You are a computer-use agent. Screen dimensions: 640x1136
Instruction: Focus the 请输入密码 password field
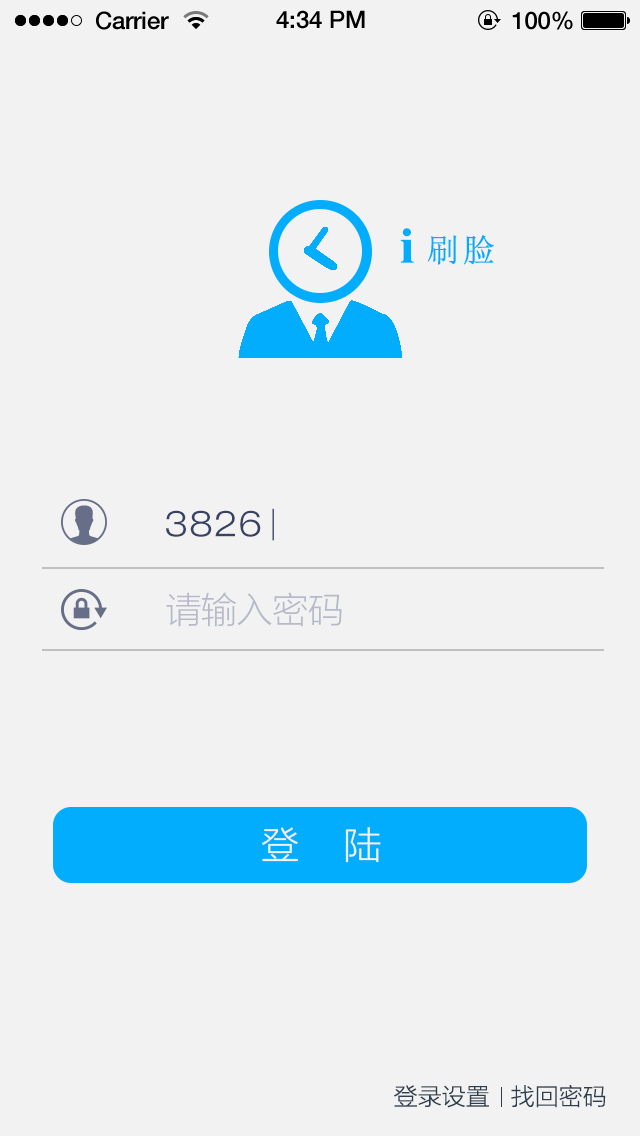click(380, 609)
